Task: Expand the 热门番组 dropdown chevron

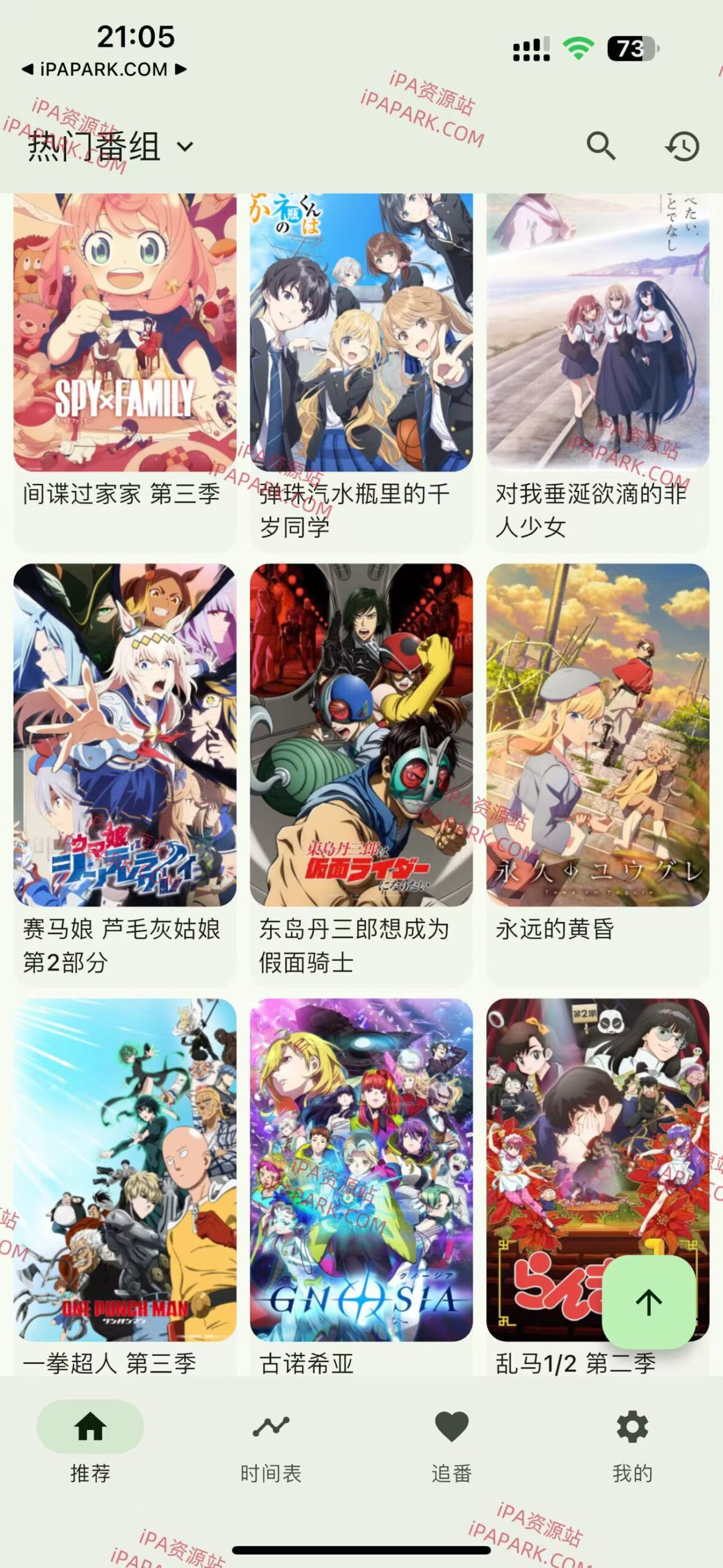Action: 184,146
